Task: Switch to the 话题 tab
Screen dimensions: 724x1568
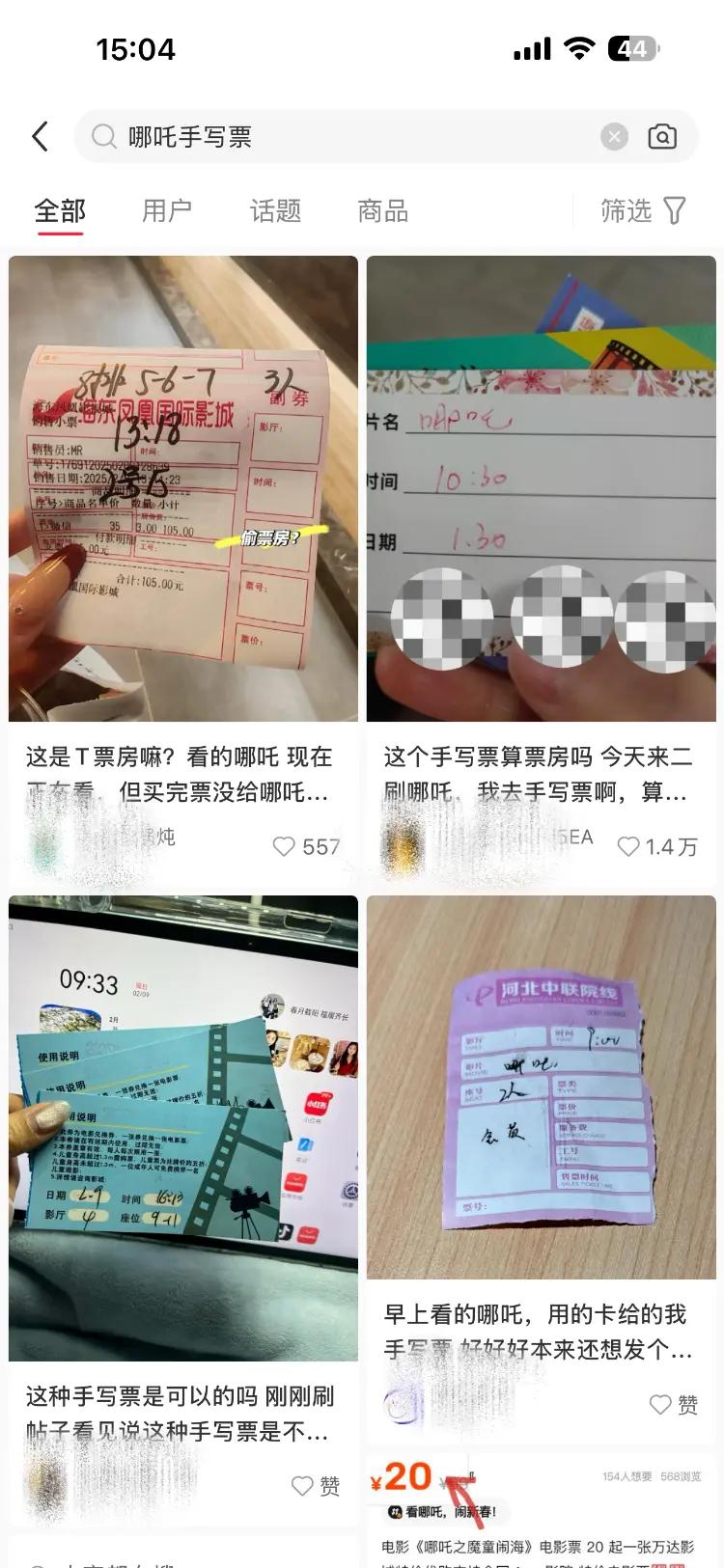Action: pyautogui.click(x=275, y=210)
